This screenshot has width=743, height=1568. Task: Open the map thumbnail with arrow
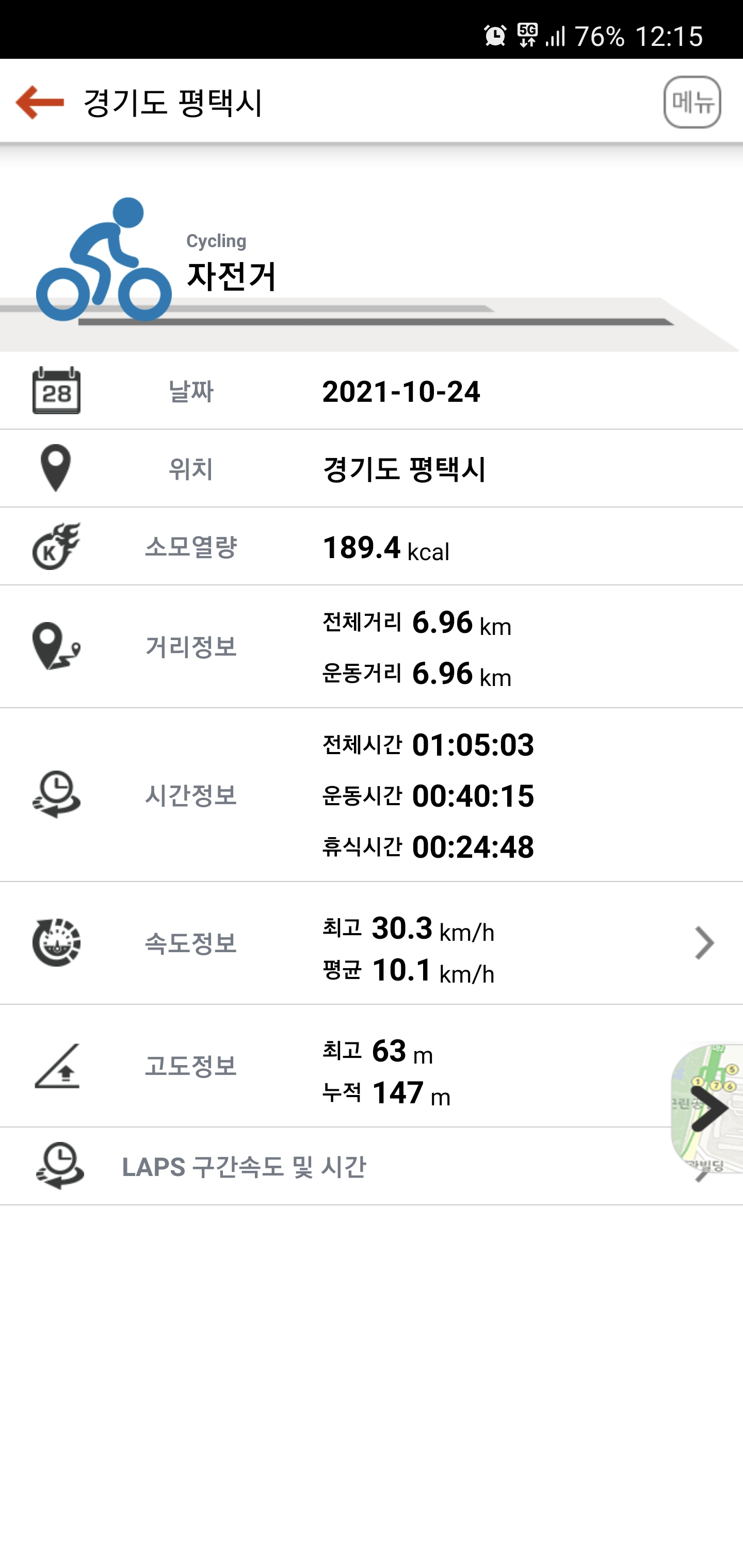707,1108
